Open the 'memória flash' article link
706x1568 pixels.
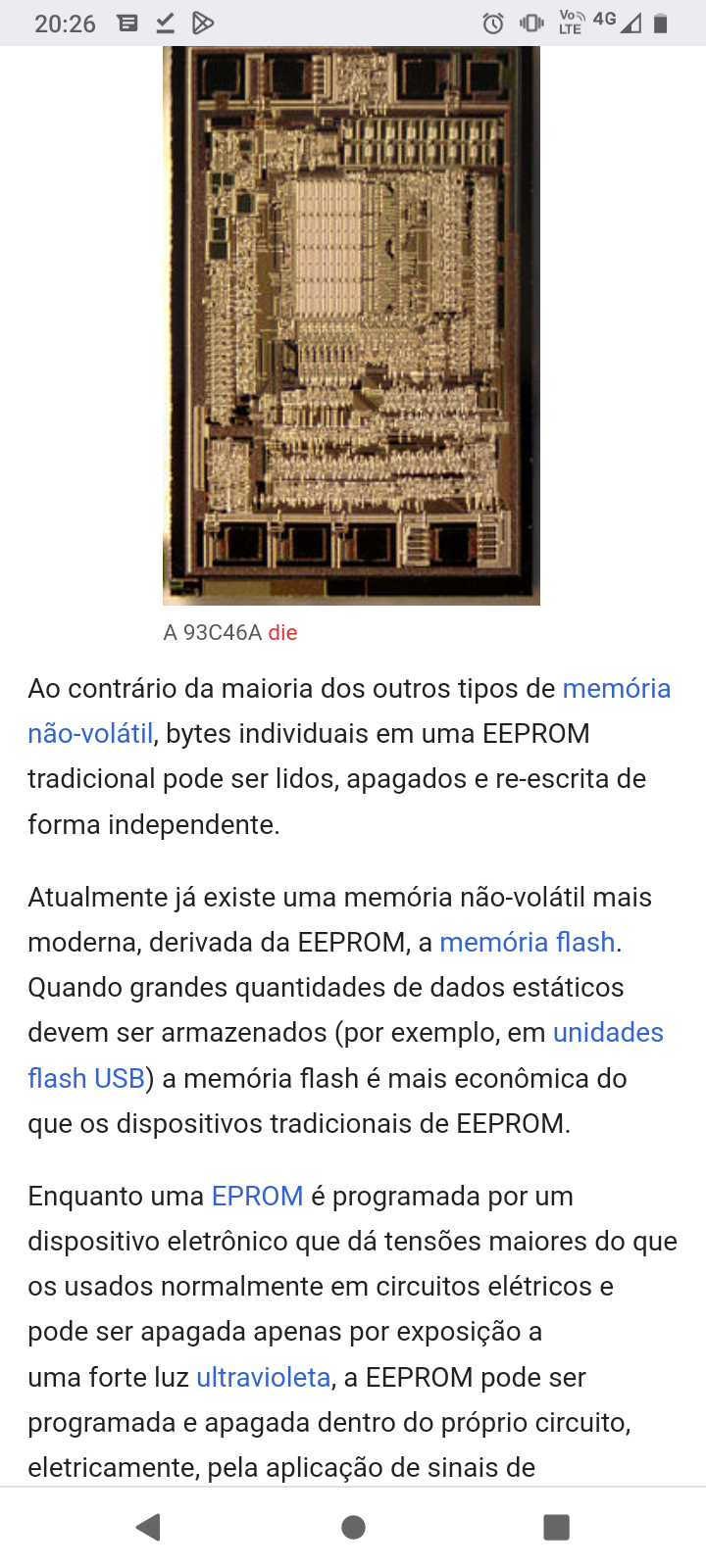tap(528, 942)
